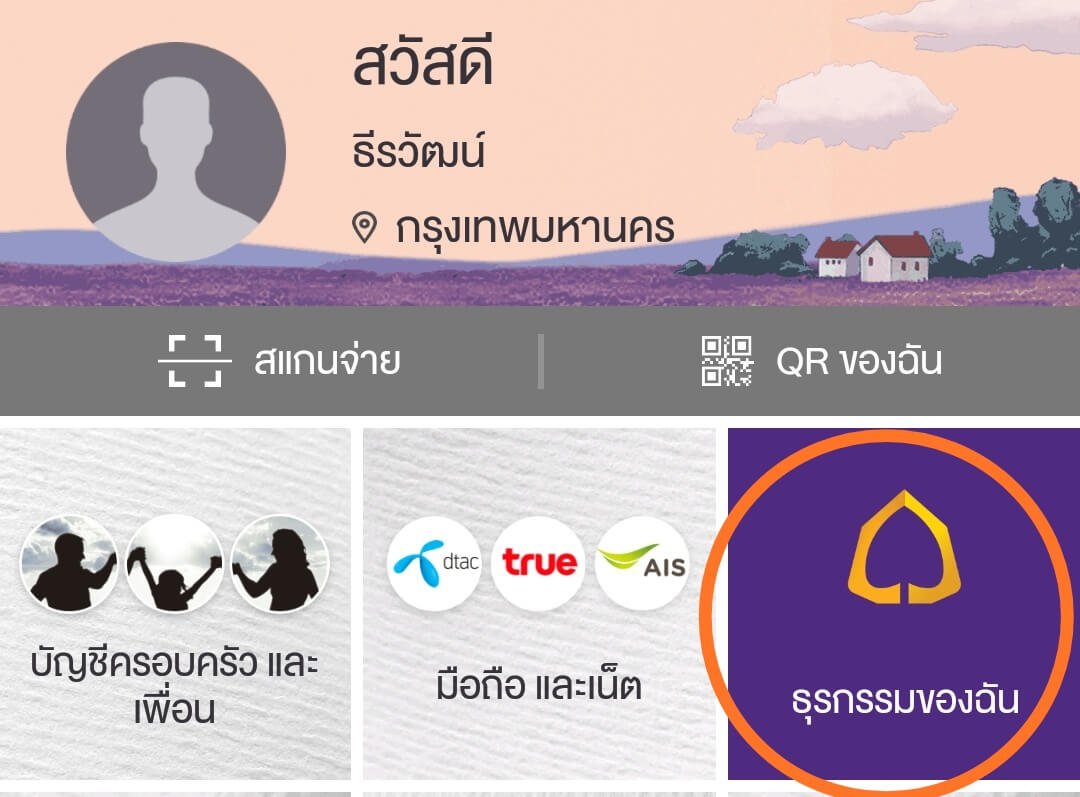
Task: Open บัญชีครอบครัว และเพื่อน tile
Action: (175, 604)
